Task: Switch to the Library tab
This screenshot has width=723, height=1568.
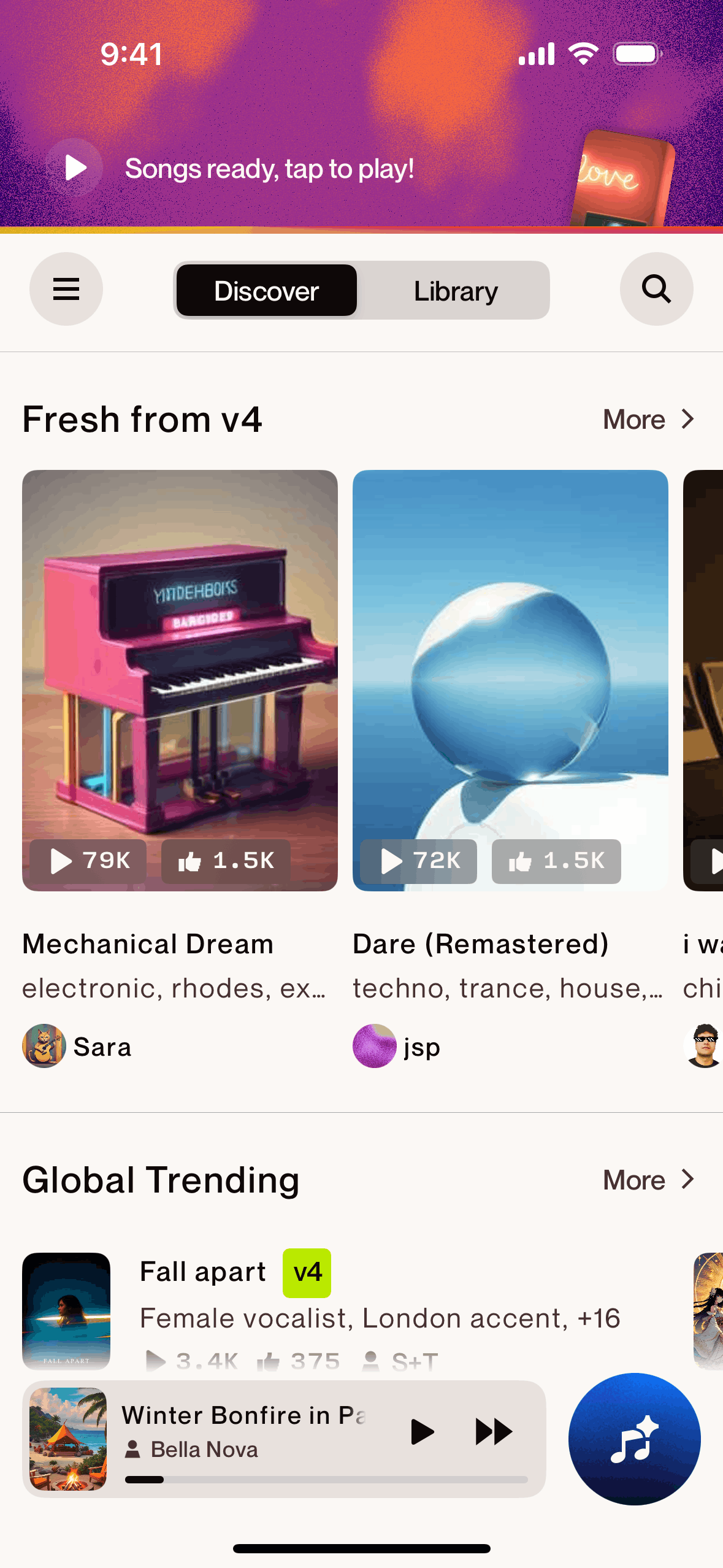Action: tap(455, 291)
